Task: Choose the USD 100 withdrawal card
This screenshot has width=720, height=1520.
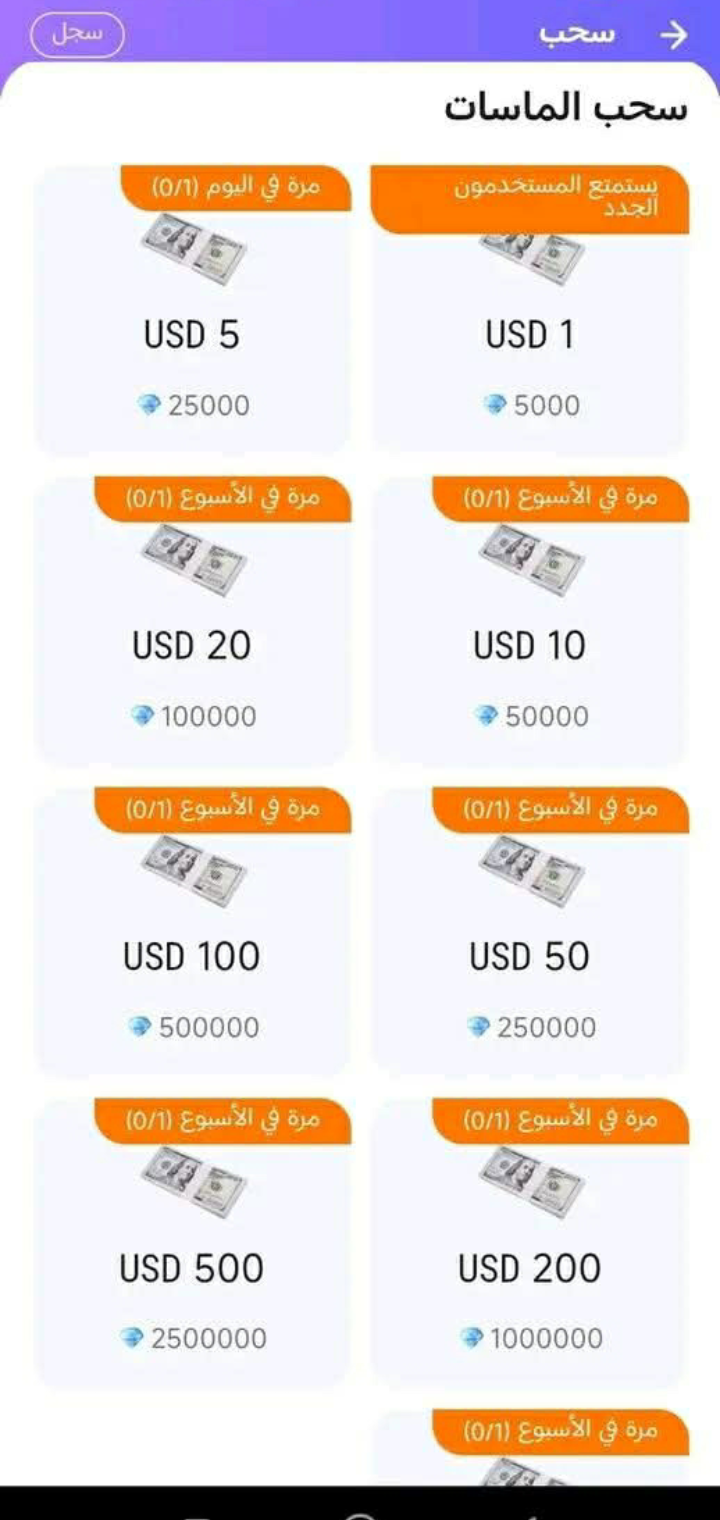Action: click(x=192, y=956)
